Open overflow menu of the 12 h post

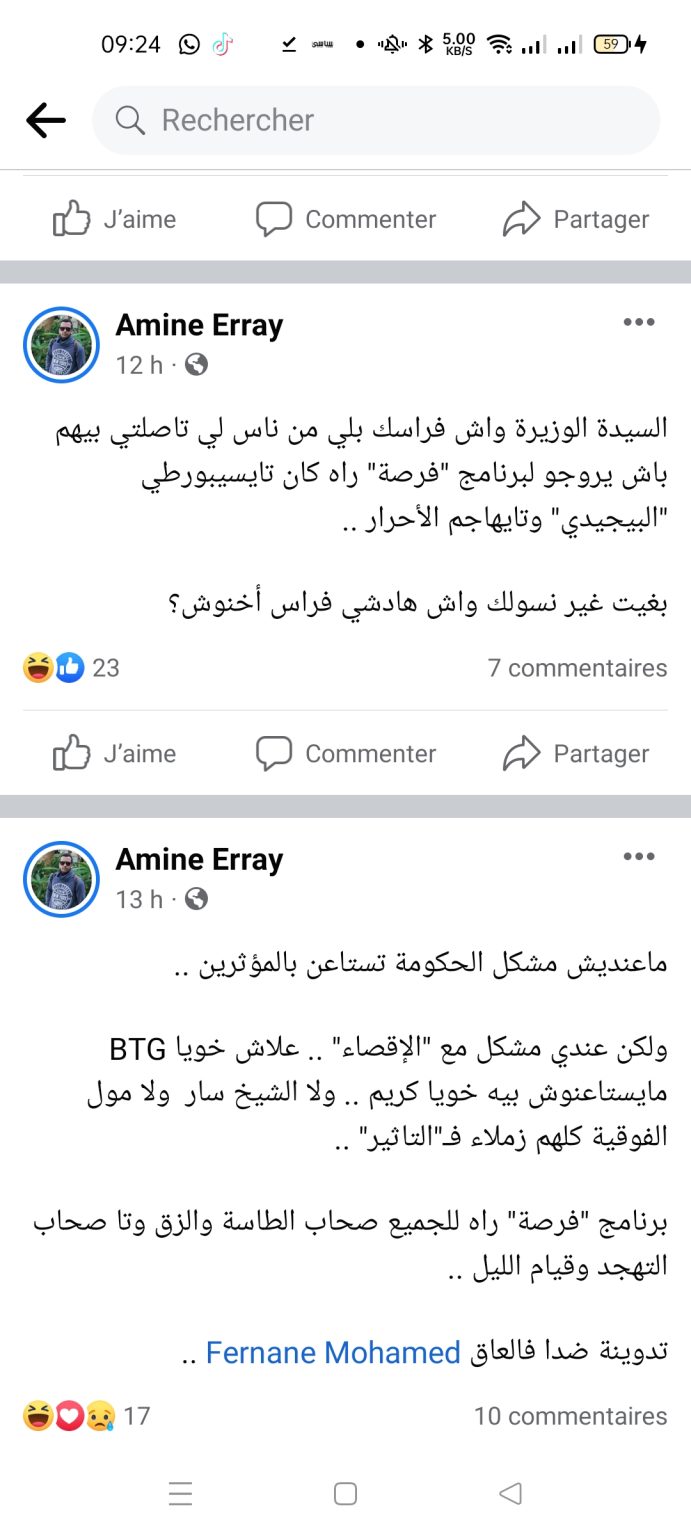639,322
